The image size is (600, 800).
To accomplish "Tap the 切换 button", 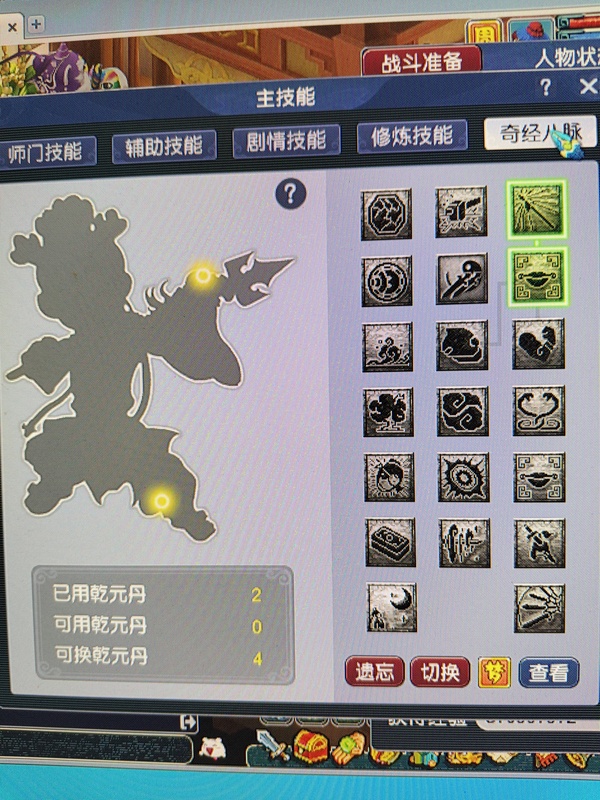I will pyautogui.click(x=440, y=672).
